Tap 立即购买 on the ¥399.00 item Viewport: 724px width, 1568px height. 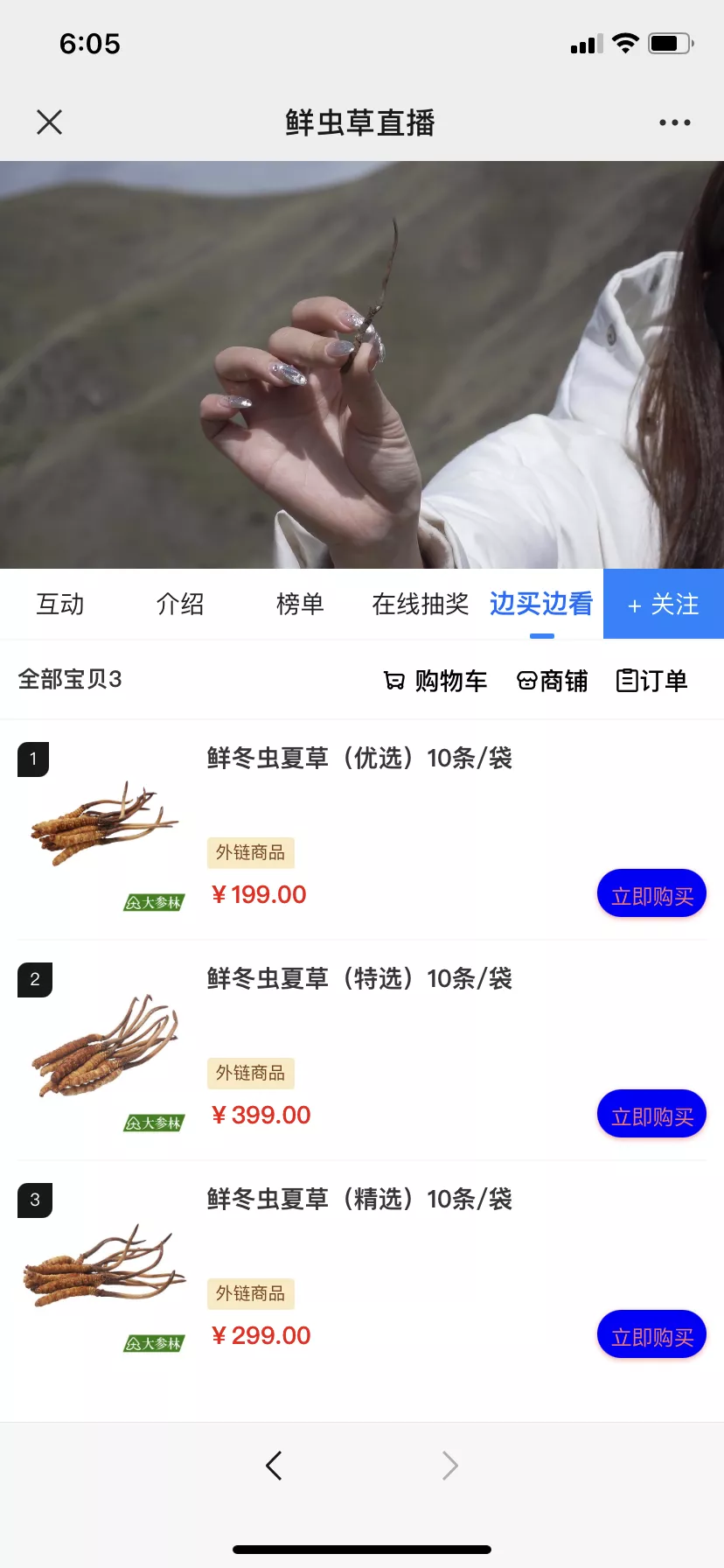651,1114
